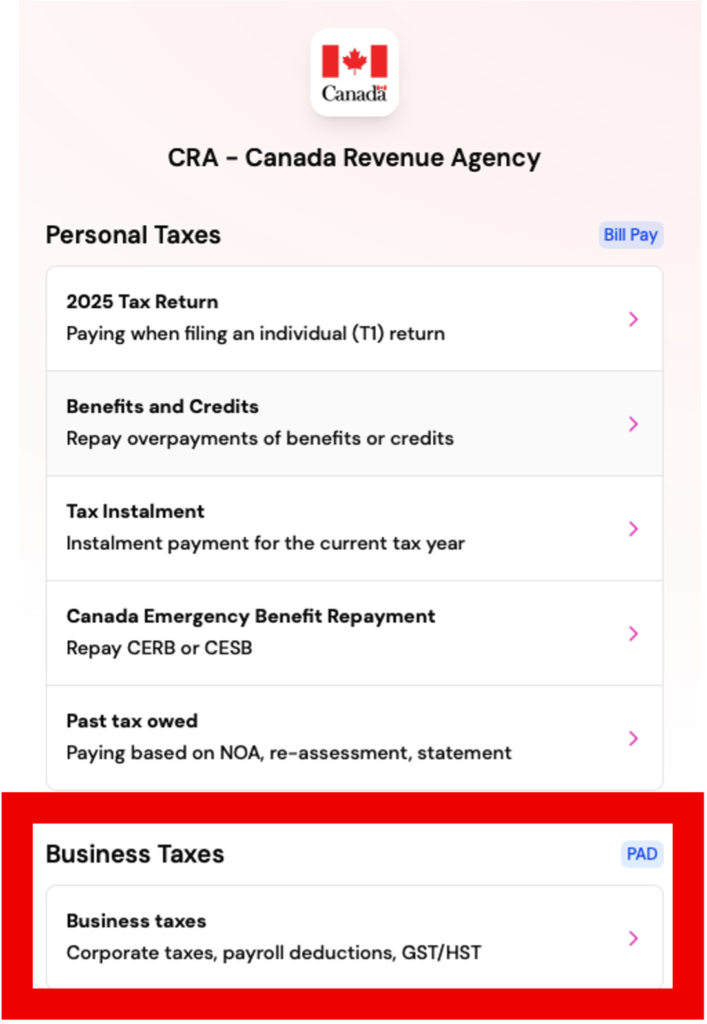The width and height of the screenshot is (707, 1024).
Task: Select Benefits and Credits repayment
Action: coord(354,423)
